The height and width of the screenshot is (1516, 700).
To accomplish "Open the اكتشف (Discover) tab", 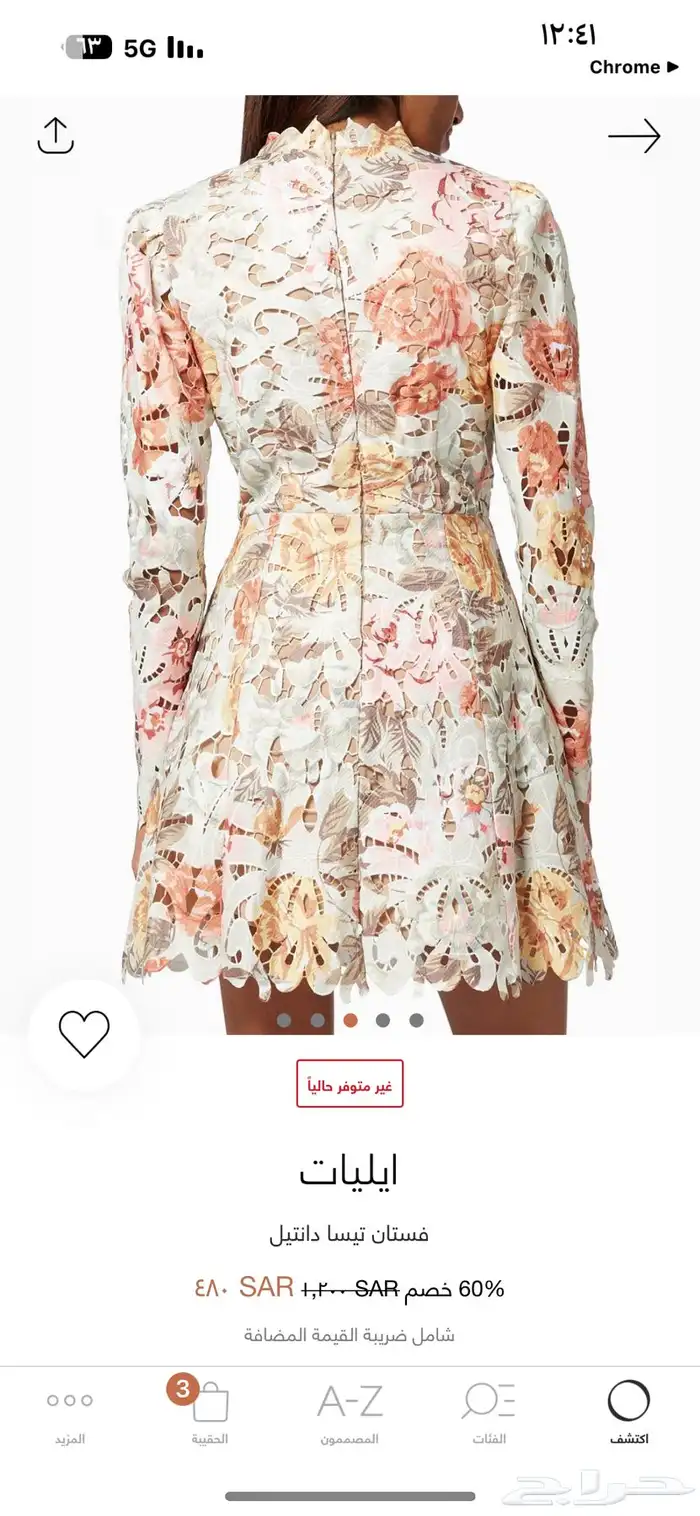I will click(628, 1412).
